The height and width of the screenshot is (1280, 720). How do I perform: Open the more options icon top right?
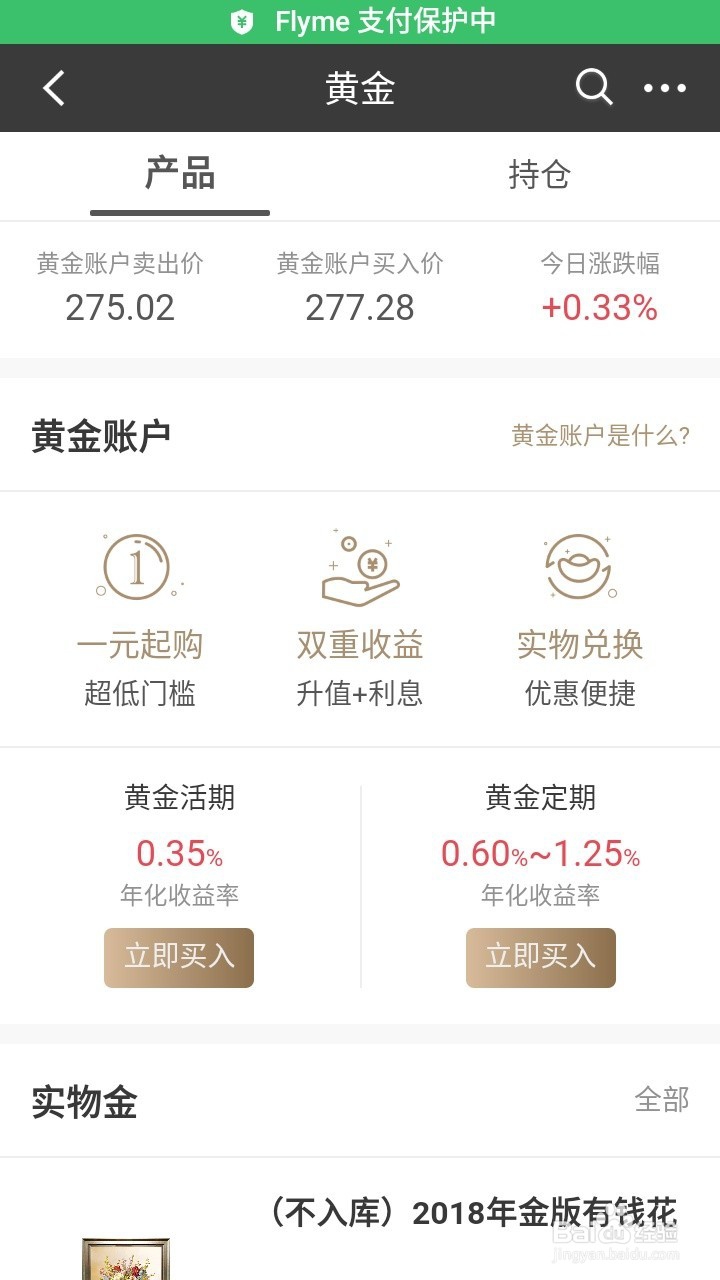pos(665,88)
